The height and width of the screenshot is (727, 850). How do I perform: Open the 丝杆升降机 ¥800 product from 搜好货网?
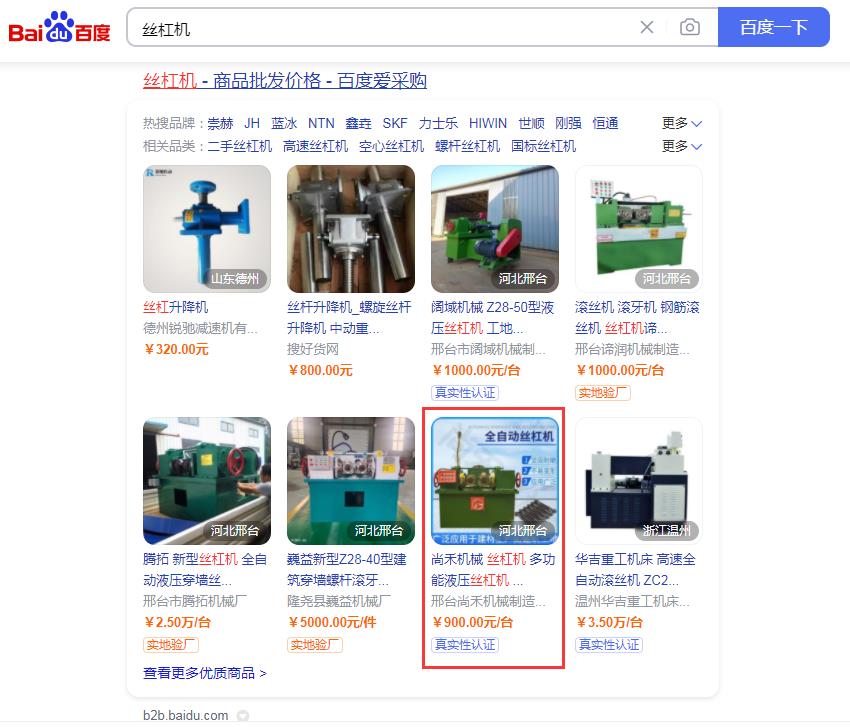point(351,229)
